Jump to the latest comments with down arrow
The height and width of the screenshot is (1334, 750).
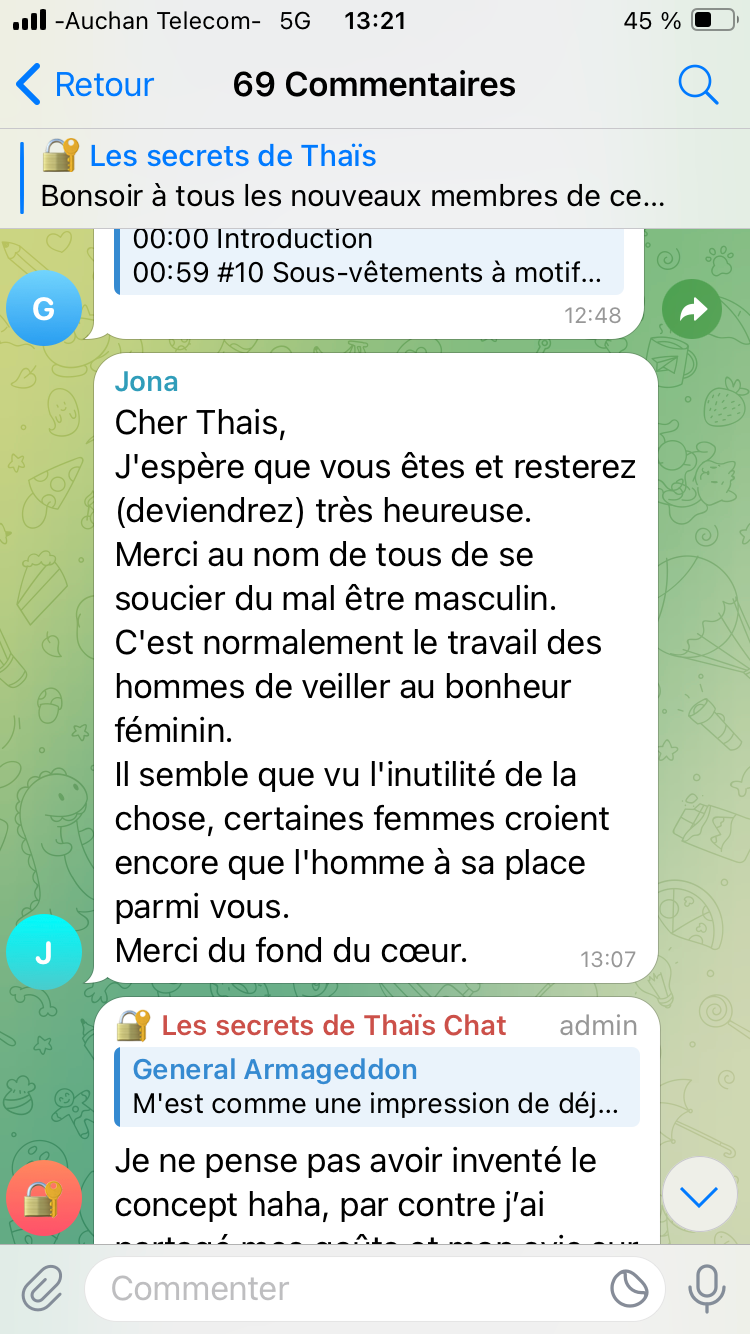[699, 1194]
